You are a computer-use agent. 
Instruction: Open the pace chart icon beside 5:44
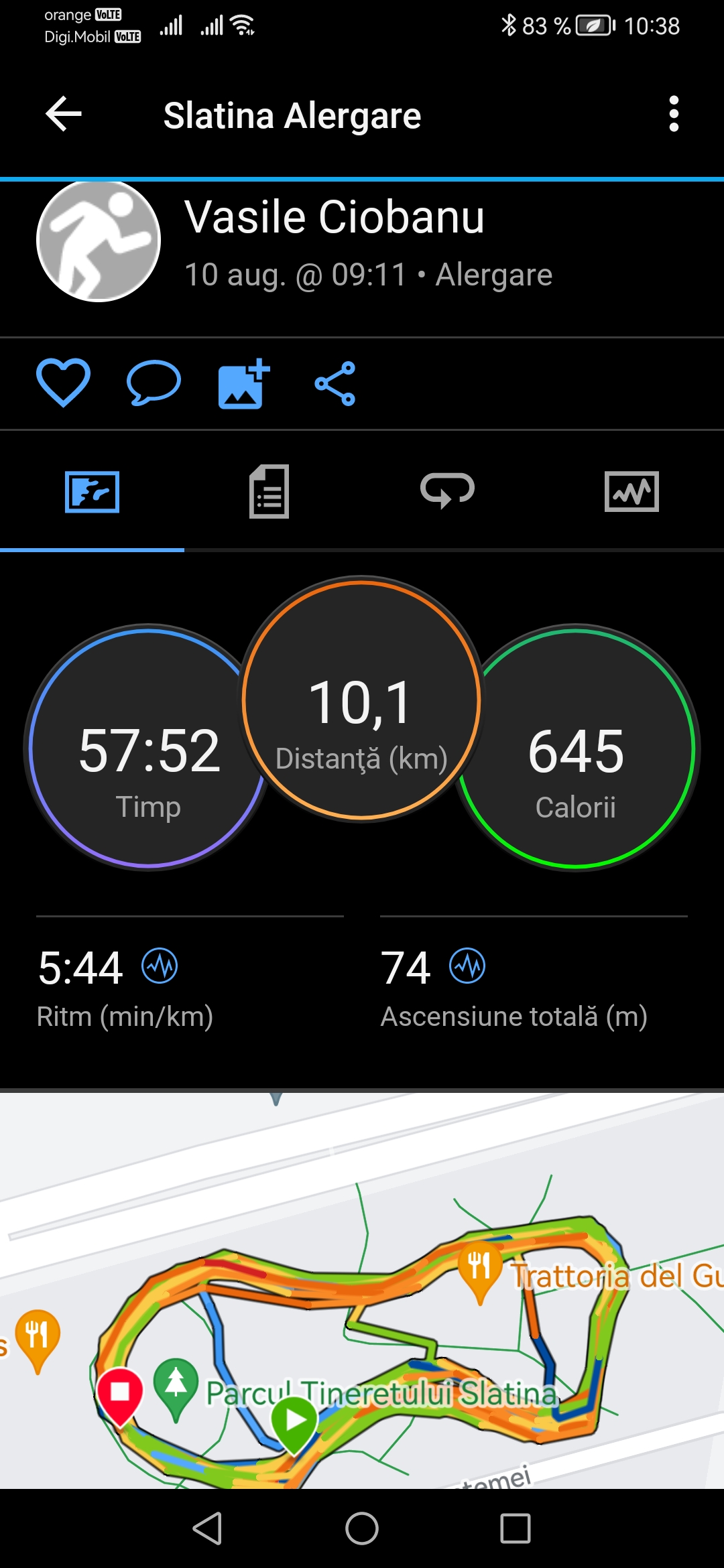[x=160, y=966]
